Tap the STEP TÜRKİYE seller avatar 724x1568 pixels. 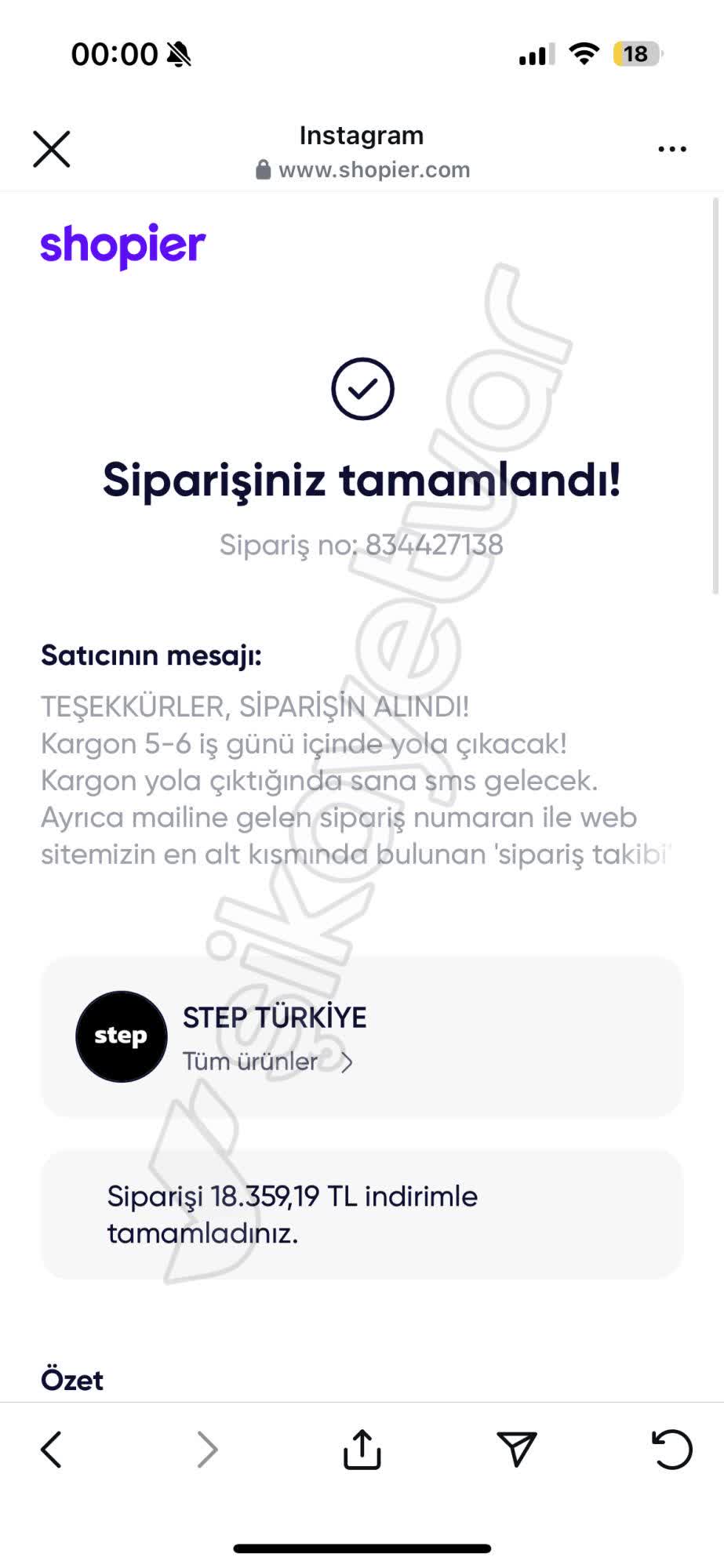coord(121,1036)
